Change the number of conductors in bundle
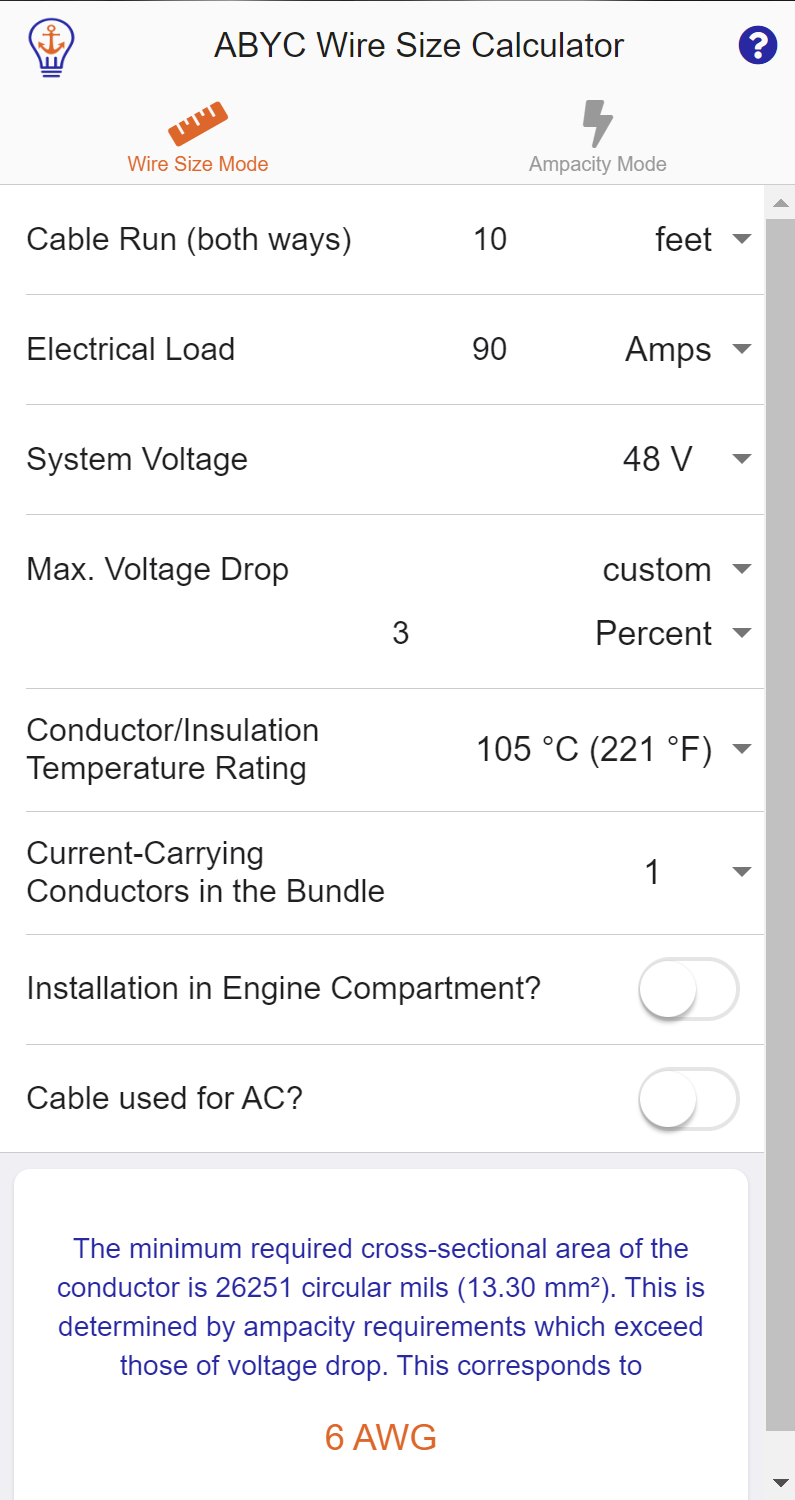Image resolution: width=795 pixels, height=1500 pixels. pyautogui.click(x=690, y=872)
